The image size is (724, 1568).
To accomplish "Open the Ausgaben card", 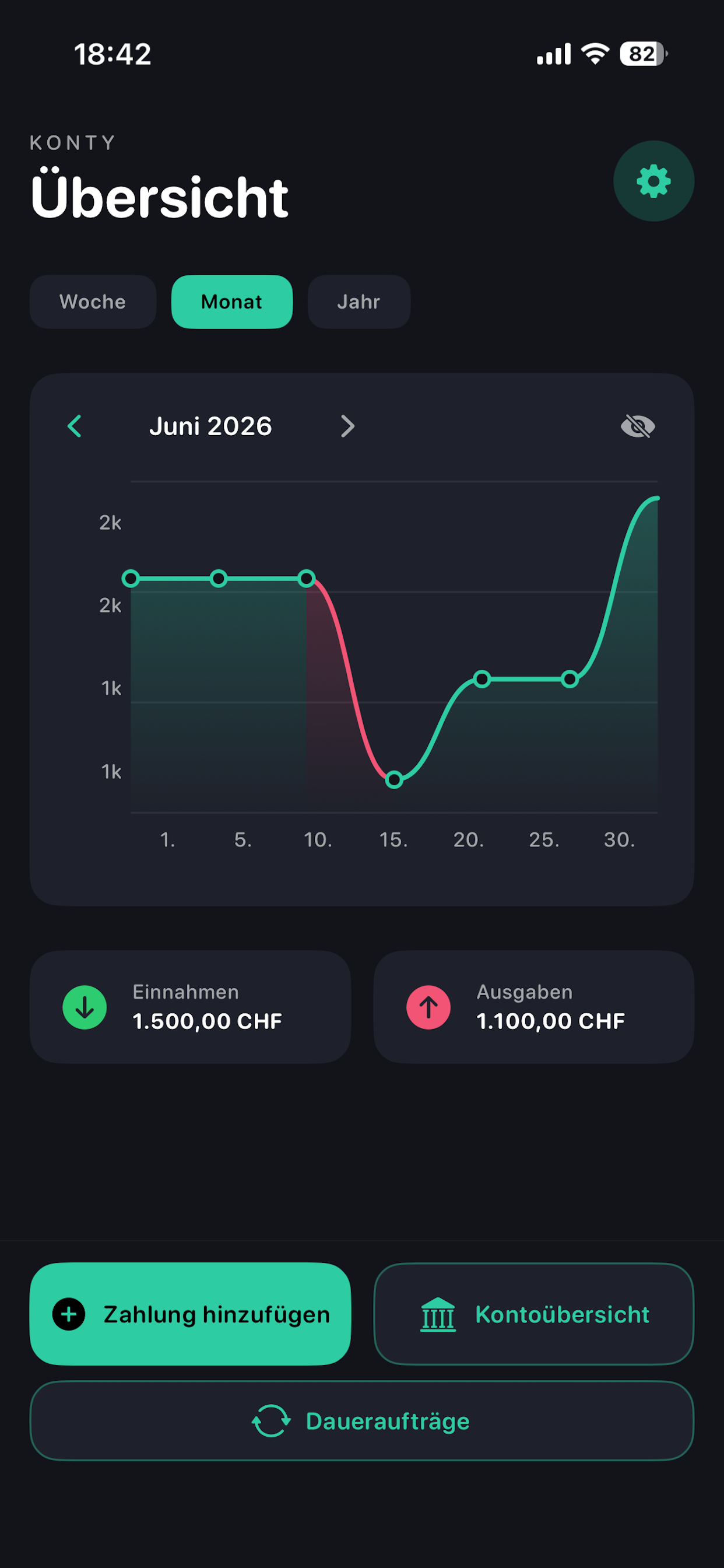I will click(533, 1007).
